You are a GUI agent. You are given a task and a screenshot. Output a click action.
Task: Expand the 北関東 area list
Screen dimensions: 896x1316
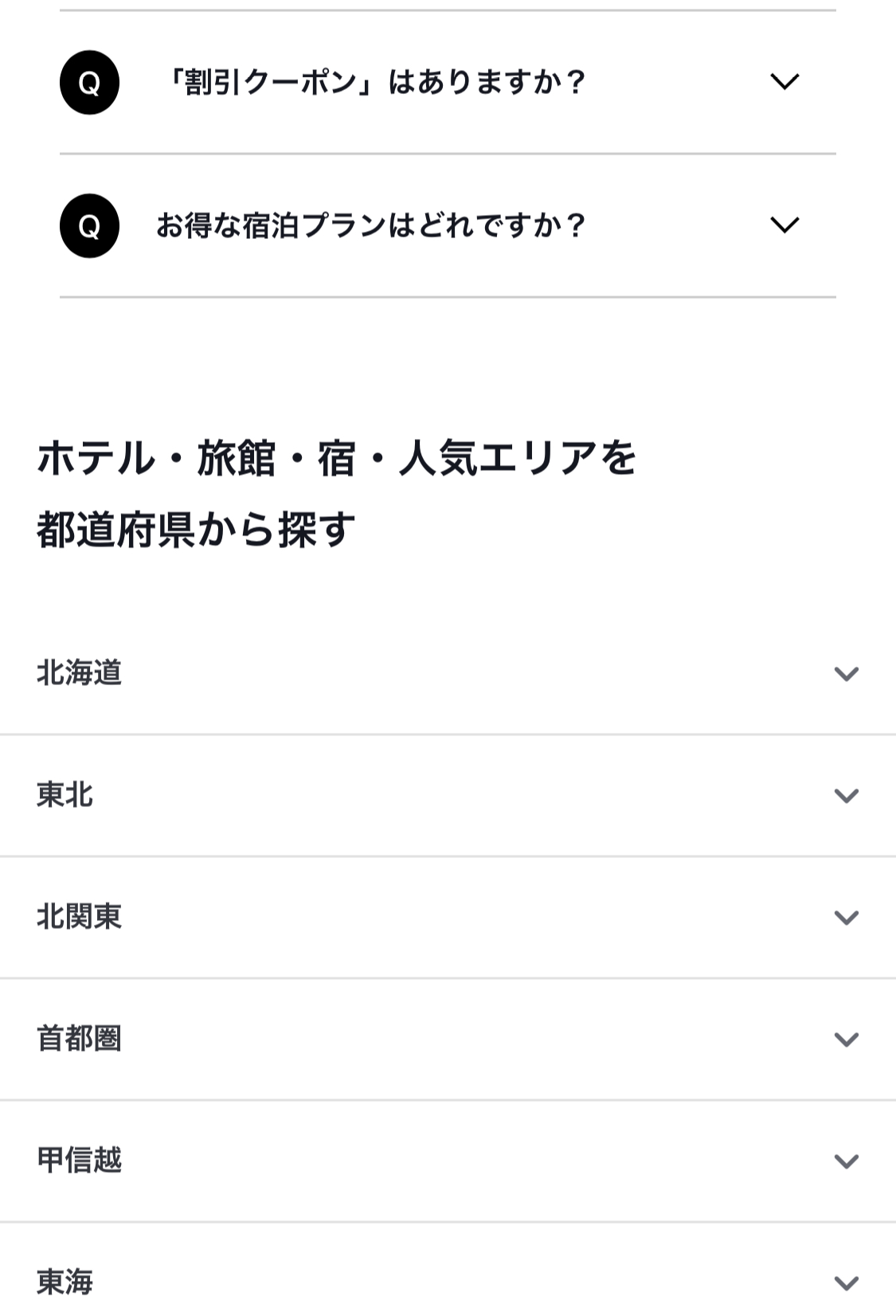pyautogui.click(x=845, y=918)
